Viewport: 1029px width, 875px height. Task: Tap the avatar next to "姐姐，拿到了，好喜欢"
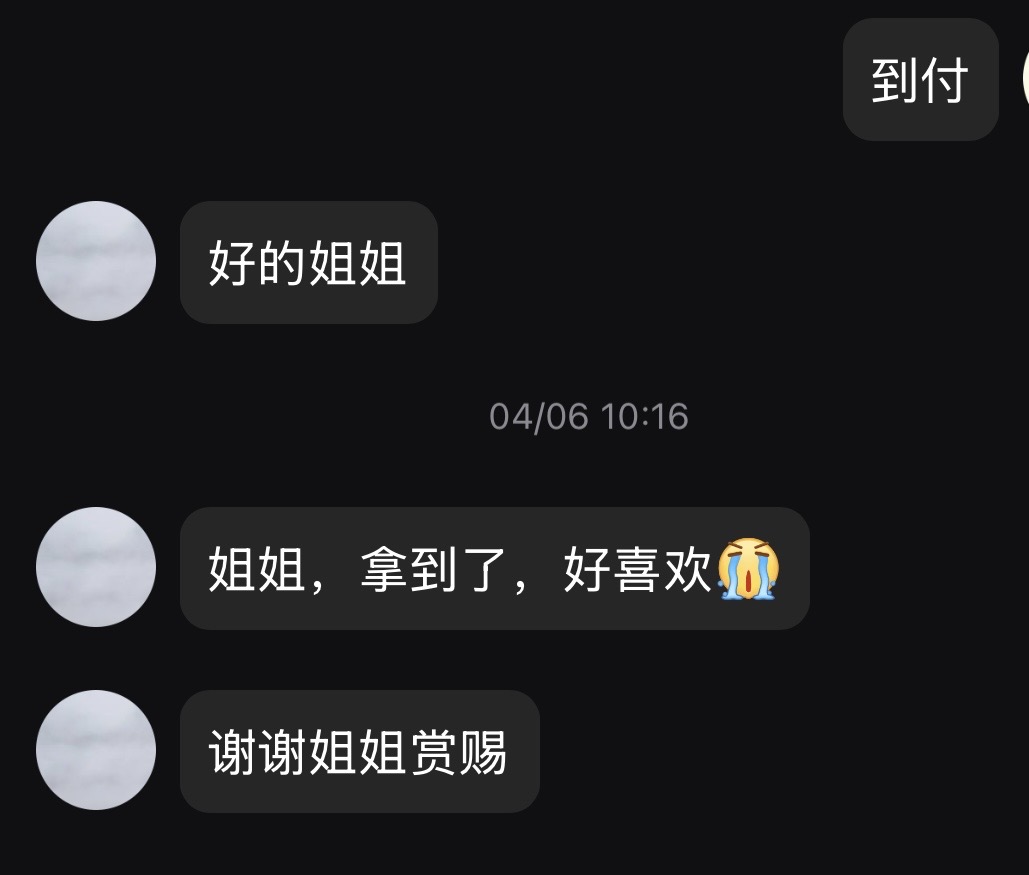pyautogui.click(x=96, y=567)
